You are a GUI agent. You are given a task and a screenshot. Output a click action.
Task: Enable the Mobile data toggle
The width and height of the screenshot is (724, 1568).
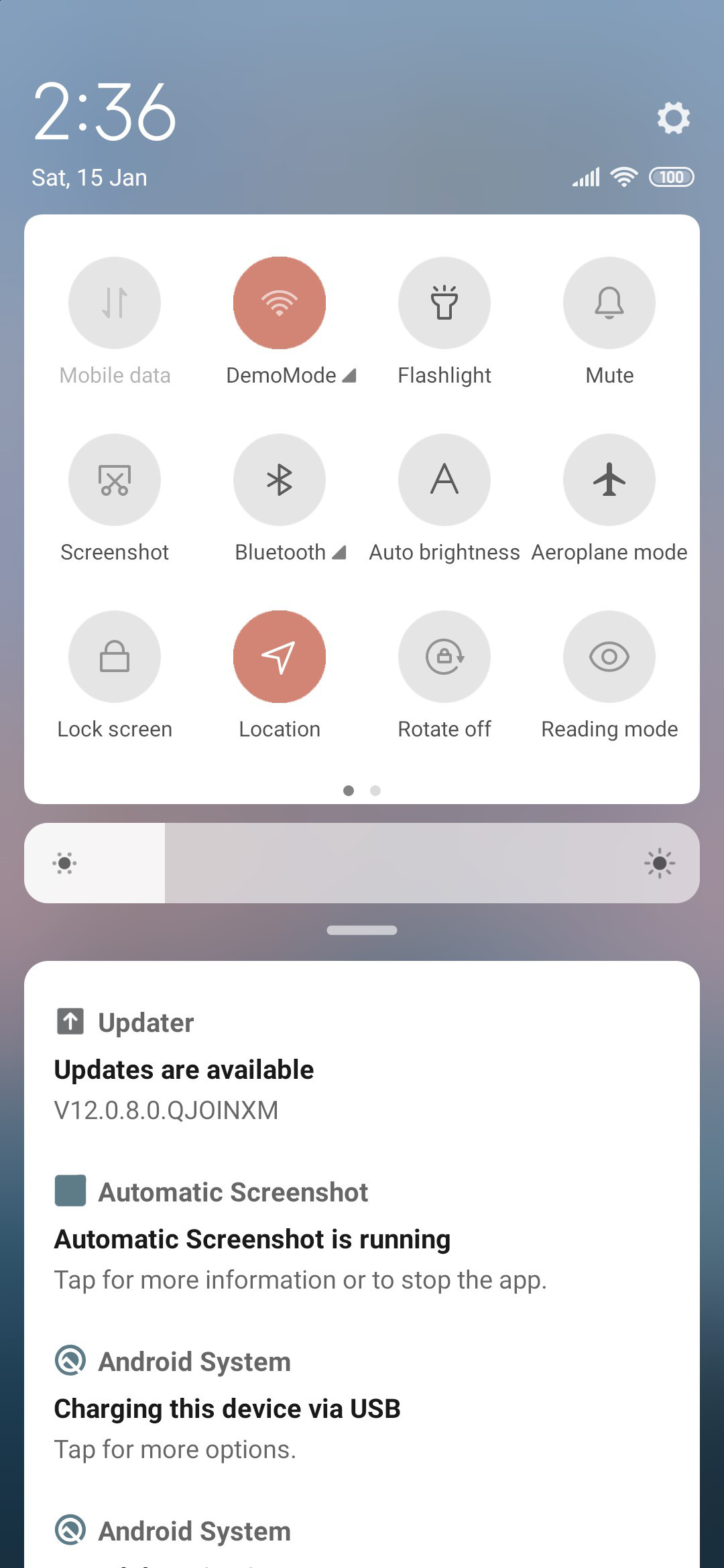[x=115, y=303]
